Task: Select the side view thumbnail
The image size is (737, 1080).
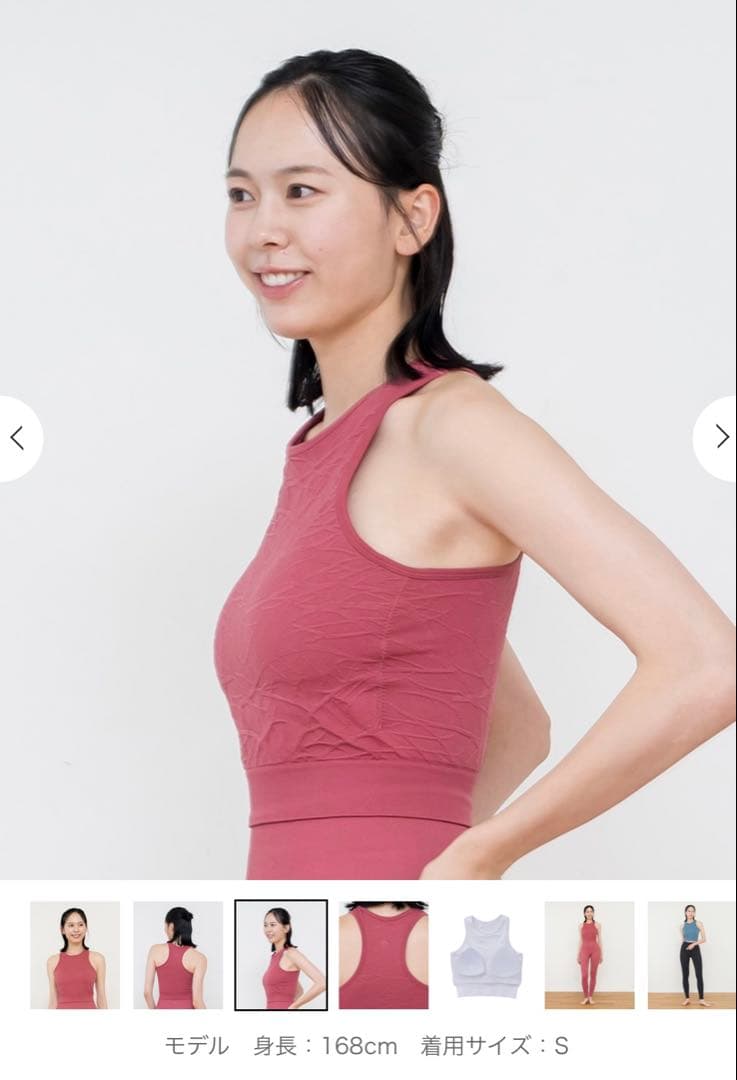Action: coord(281,955)
